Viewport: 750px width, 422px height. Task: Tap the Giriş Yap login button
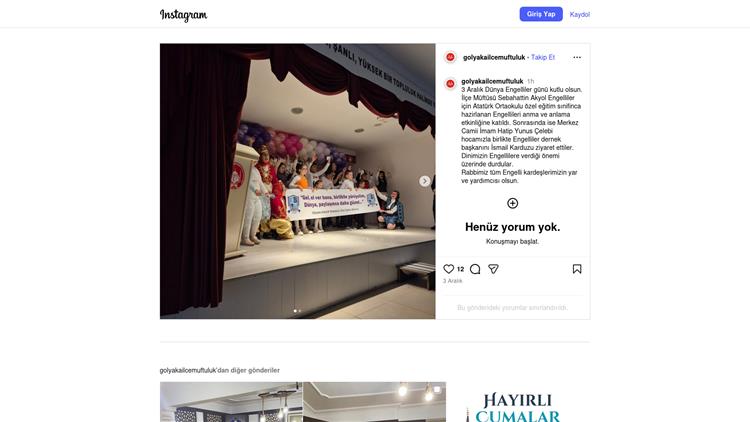541,14
